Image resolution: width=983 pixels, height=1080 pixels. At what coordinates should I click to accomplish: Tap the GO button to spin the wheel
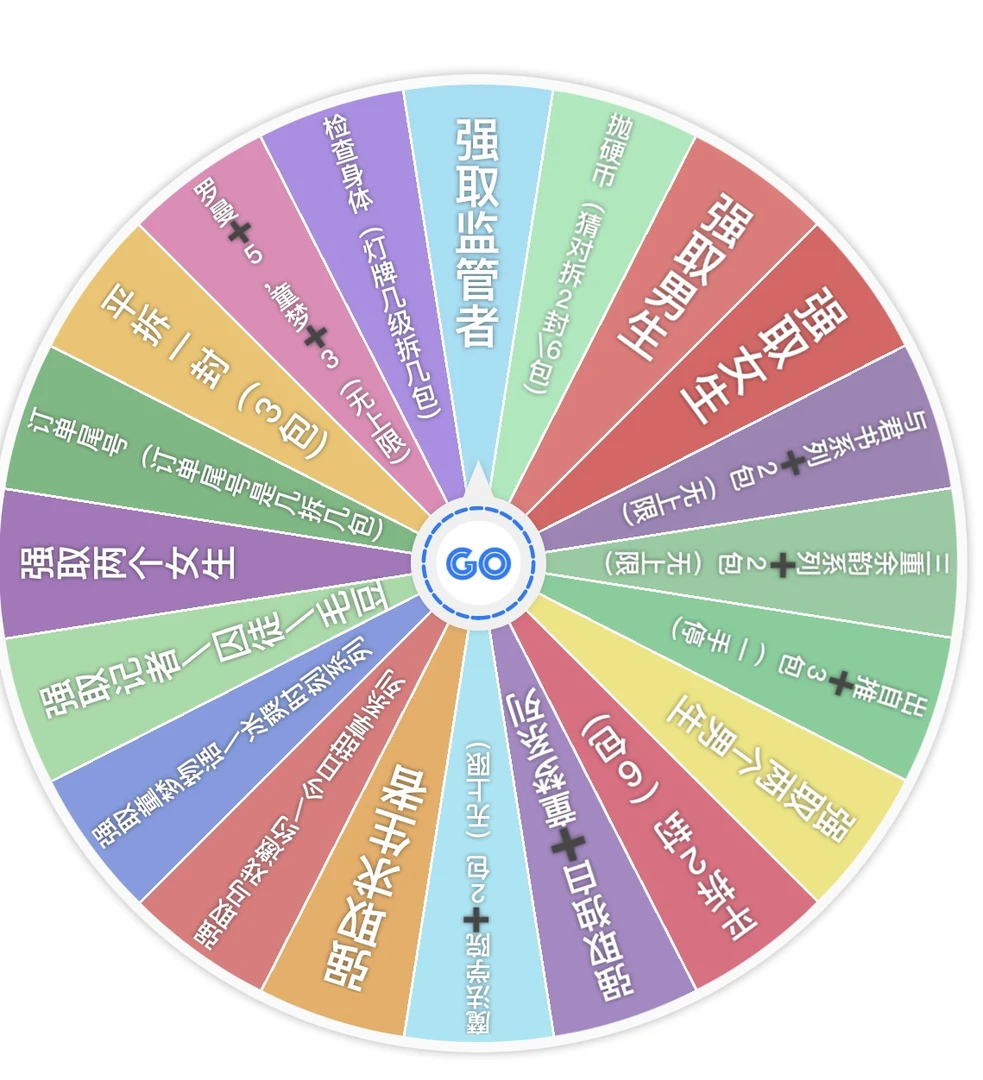478,563
